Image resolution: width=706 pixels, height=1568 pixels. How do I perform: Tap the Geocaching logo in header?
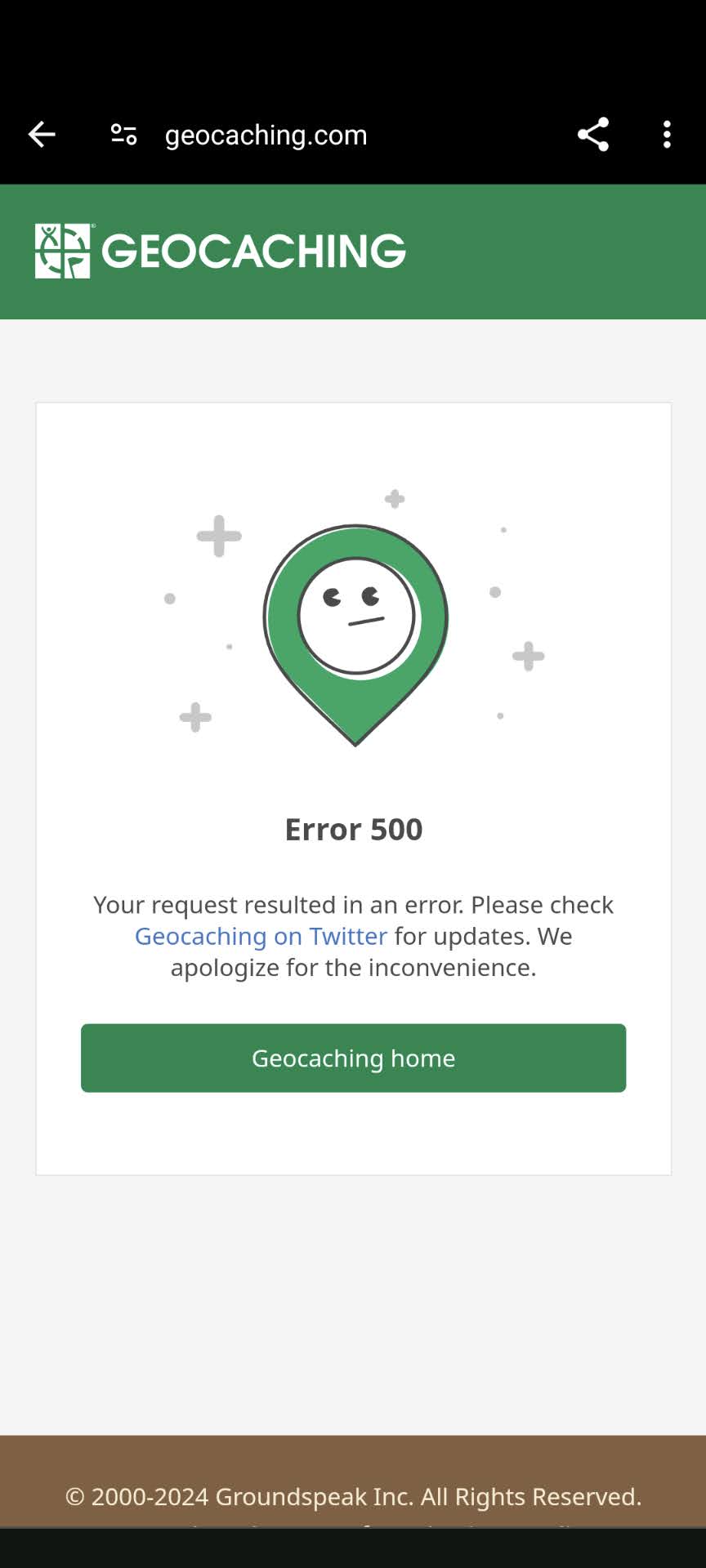point(220,251)
